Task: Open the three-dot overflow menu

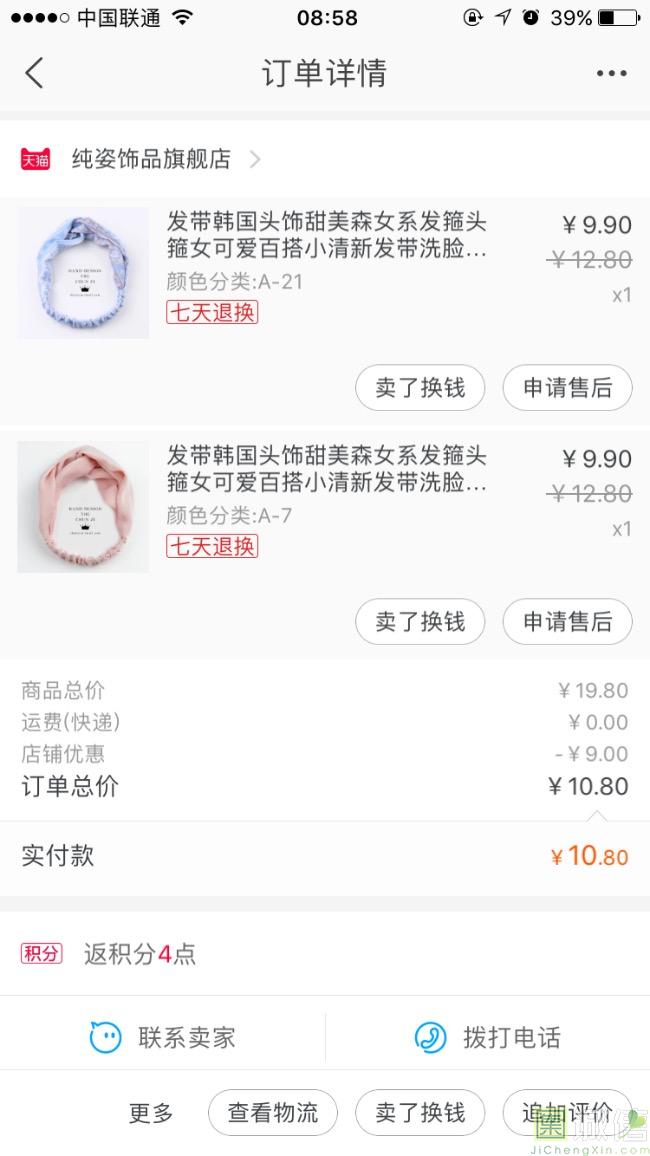Action: click(611, 73)
